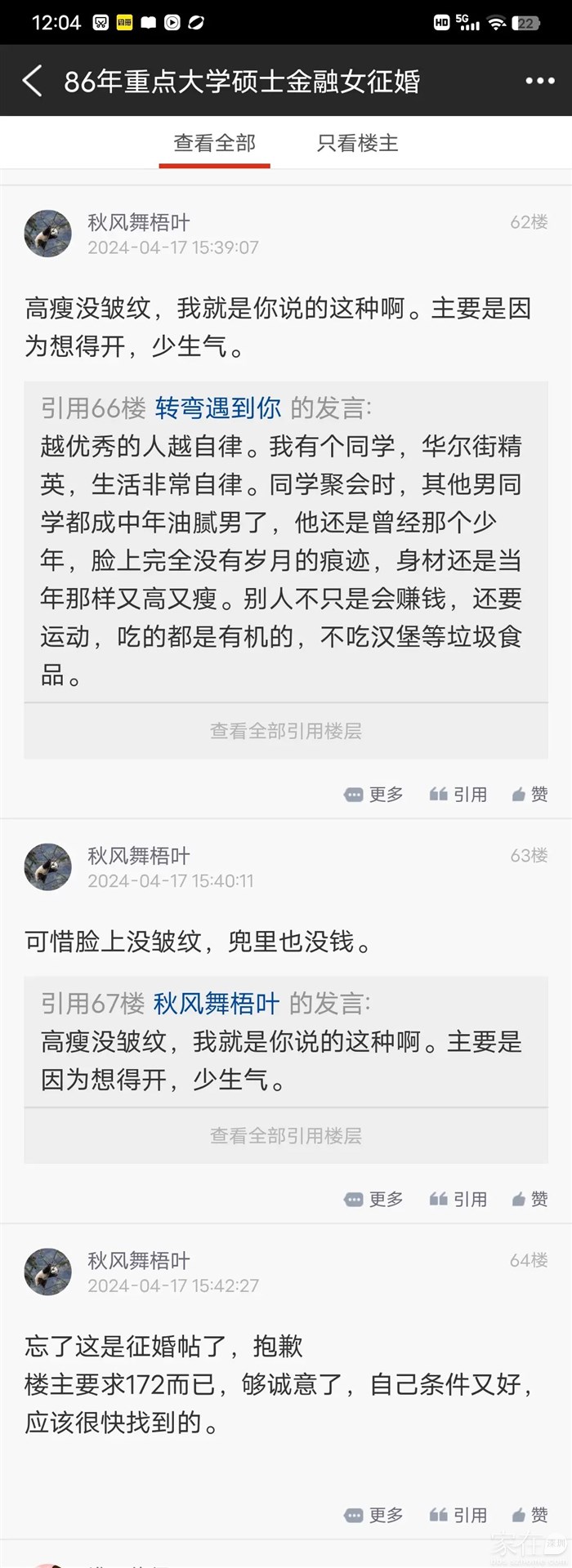Quote the 63楼 post

(458, 1200)
